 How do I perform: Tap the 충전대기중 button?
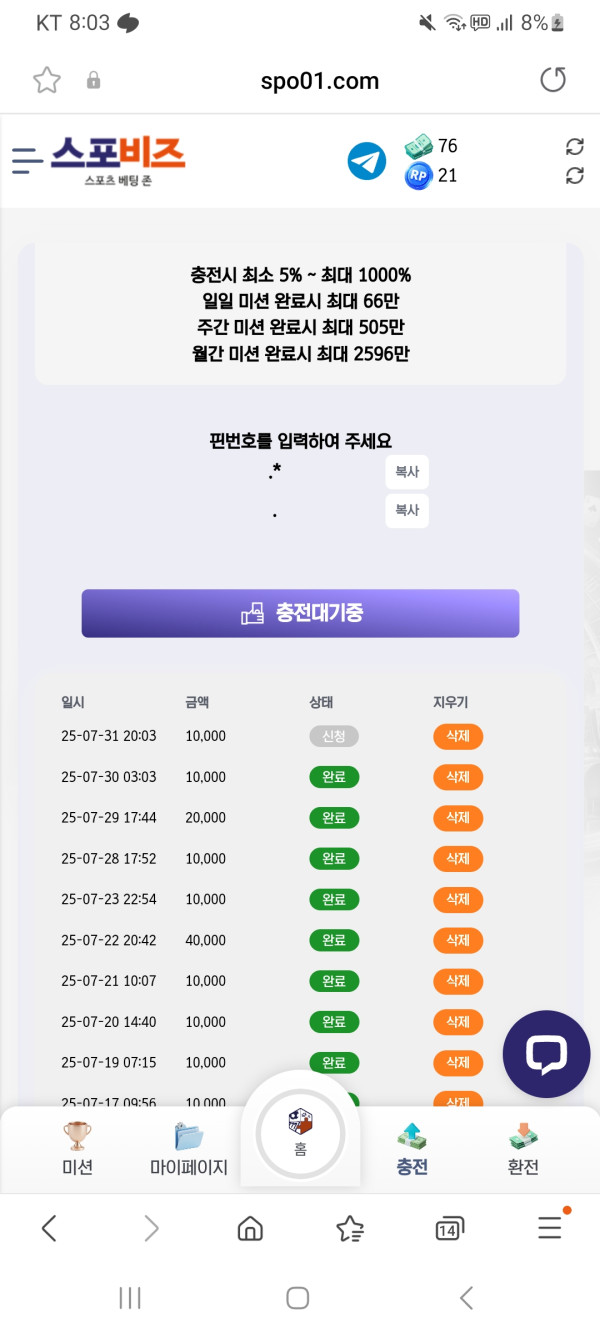click(x=300, y=613)
